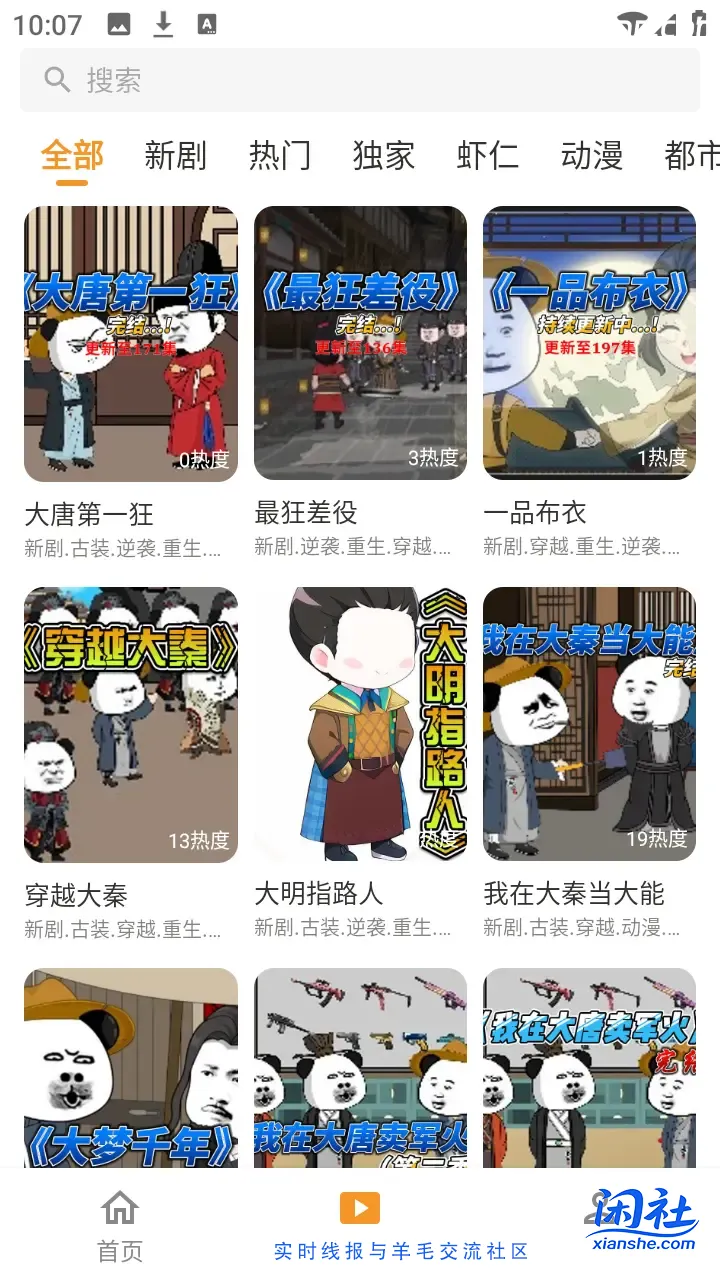Tap the download icon in the status bar
Image resolution: width=720 pixels, height=1280 pixels.
pos(163,22)
